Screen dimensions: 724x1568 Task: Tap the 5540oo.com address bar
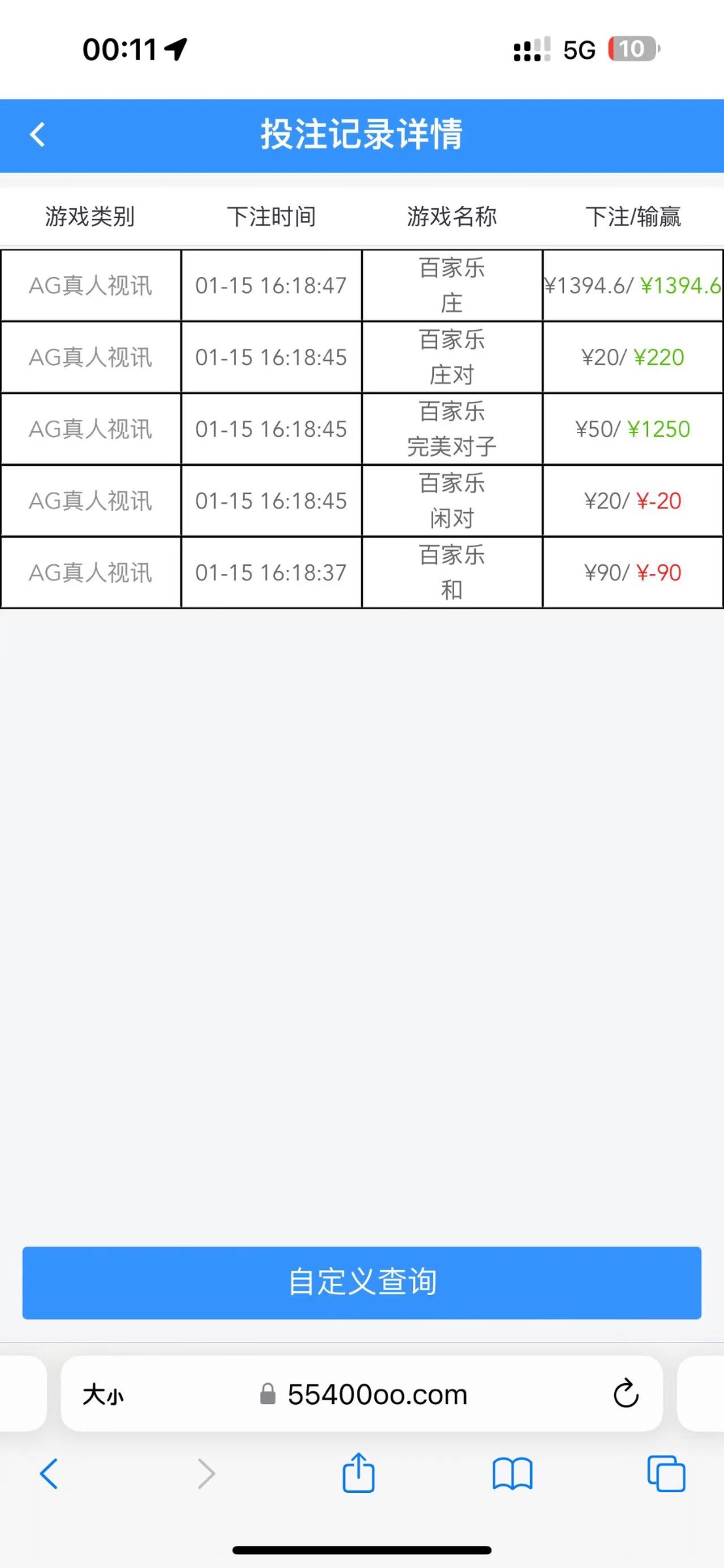click(x=377, y=1395)
